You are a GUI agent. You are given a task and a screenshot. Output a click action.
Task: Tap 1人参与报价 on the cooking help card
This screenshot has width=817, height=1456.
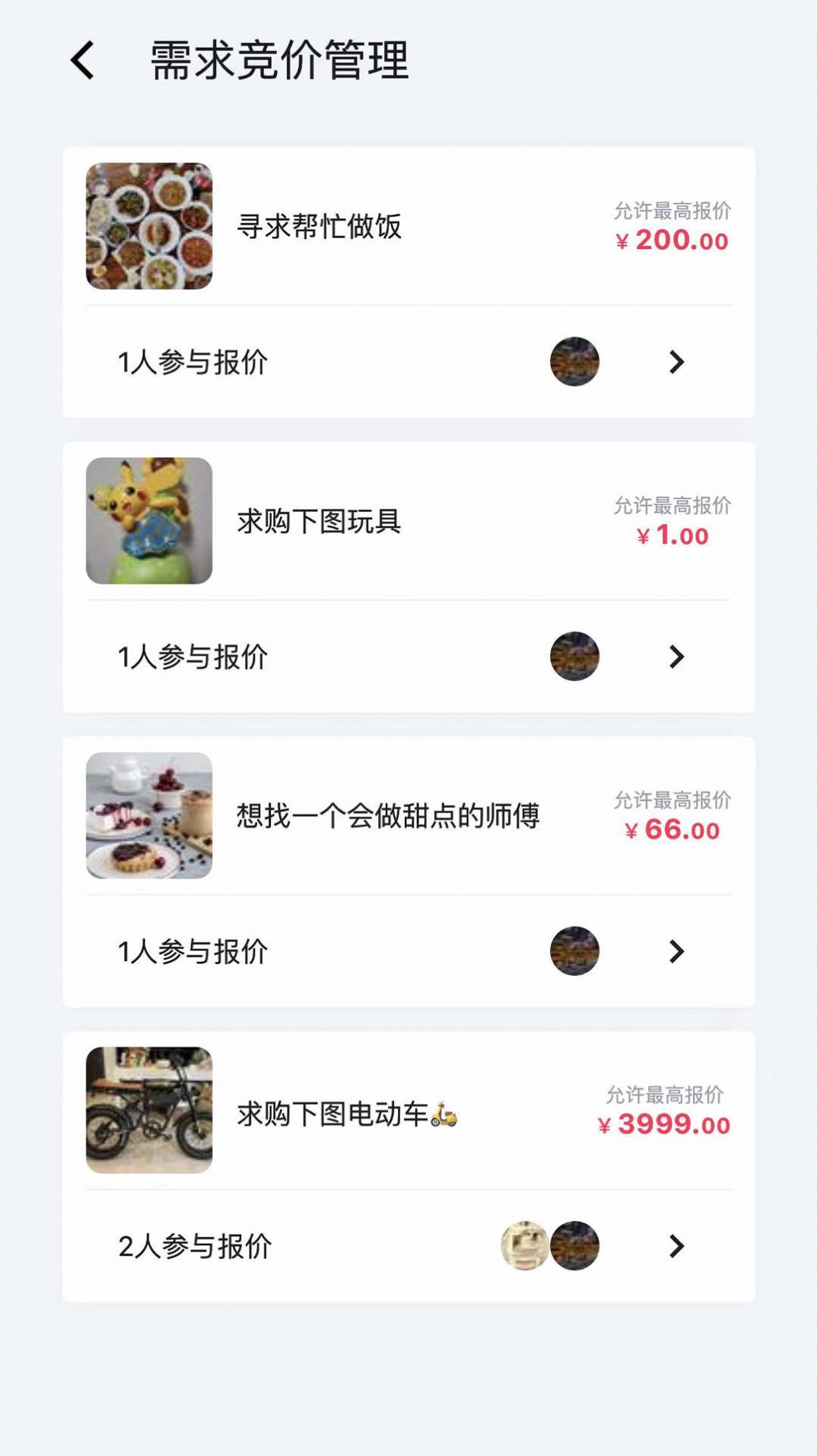(x=192, y=363)
